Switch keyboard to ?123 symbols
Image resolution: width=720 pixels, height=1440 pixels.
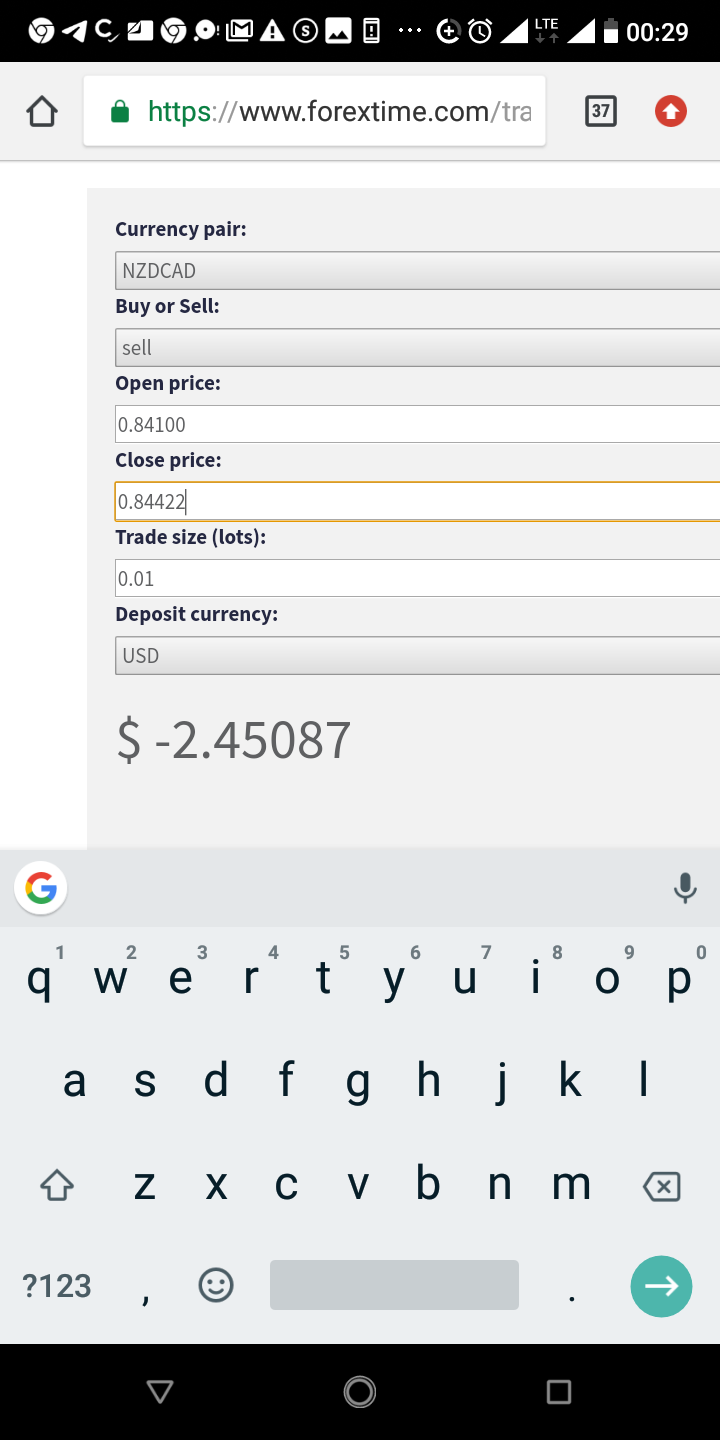point(57,1285)
